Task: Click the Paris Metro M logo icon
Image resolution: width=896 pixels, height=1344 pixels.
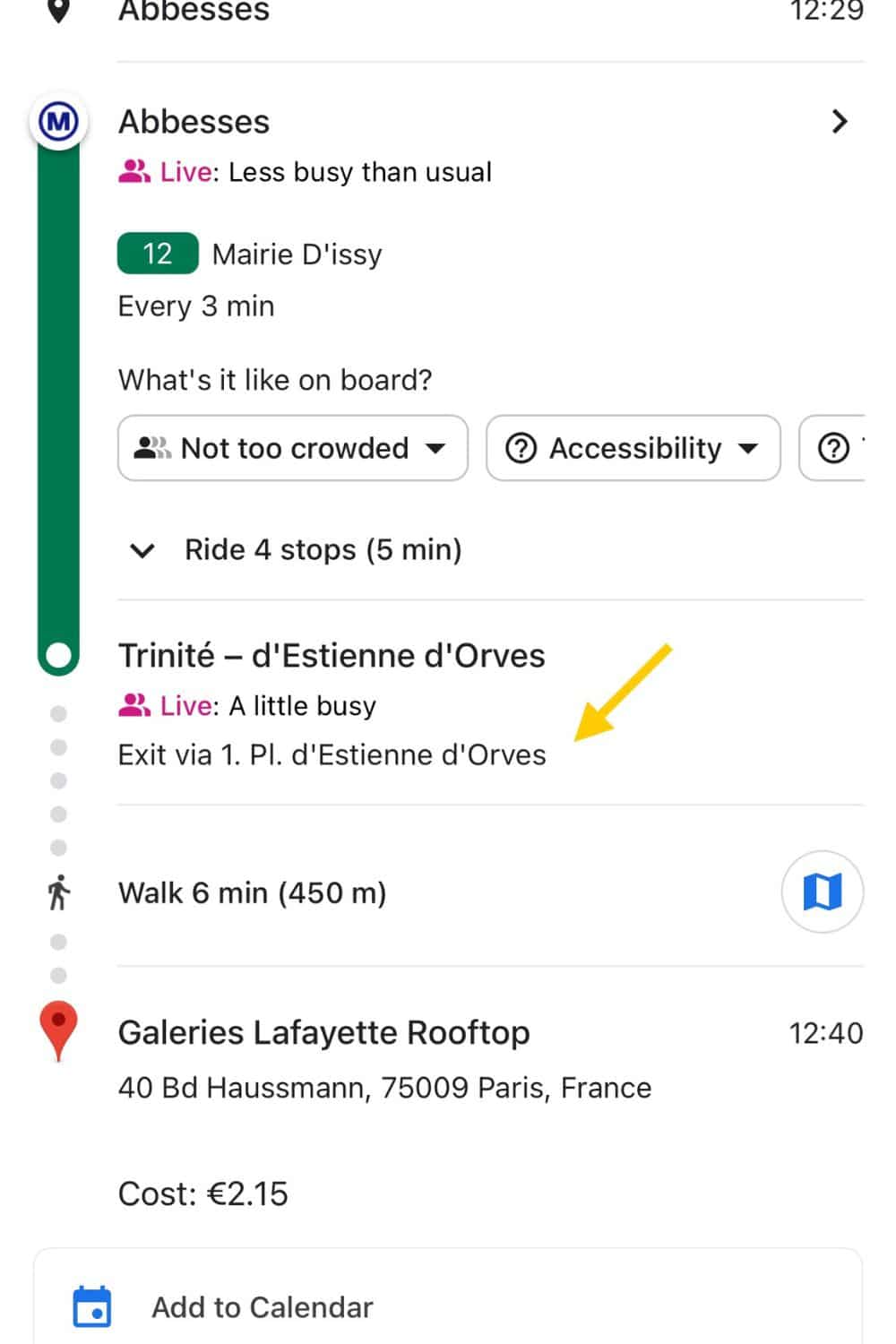Action: [57, 121]
